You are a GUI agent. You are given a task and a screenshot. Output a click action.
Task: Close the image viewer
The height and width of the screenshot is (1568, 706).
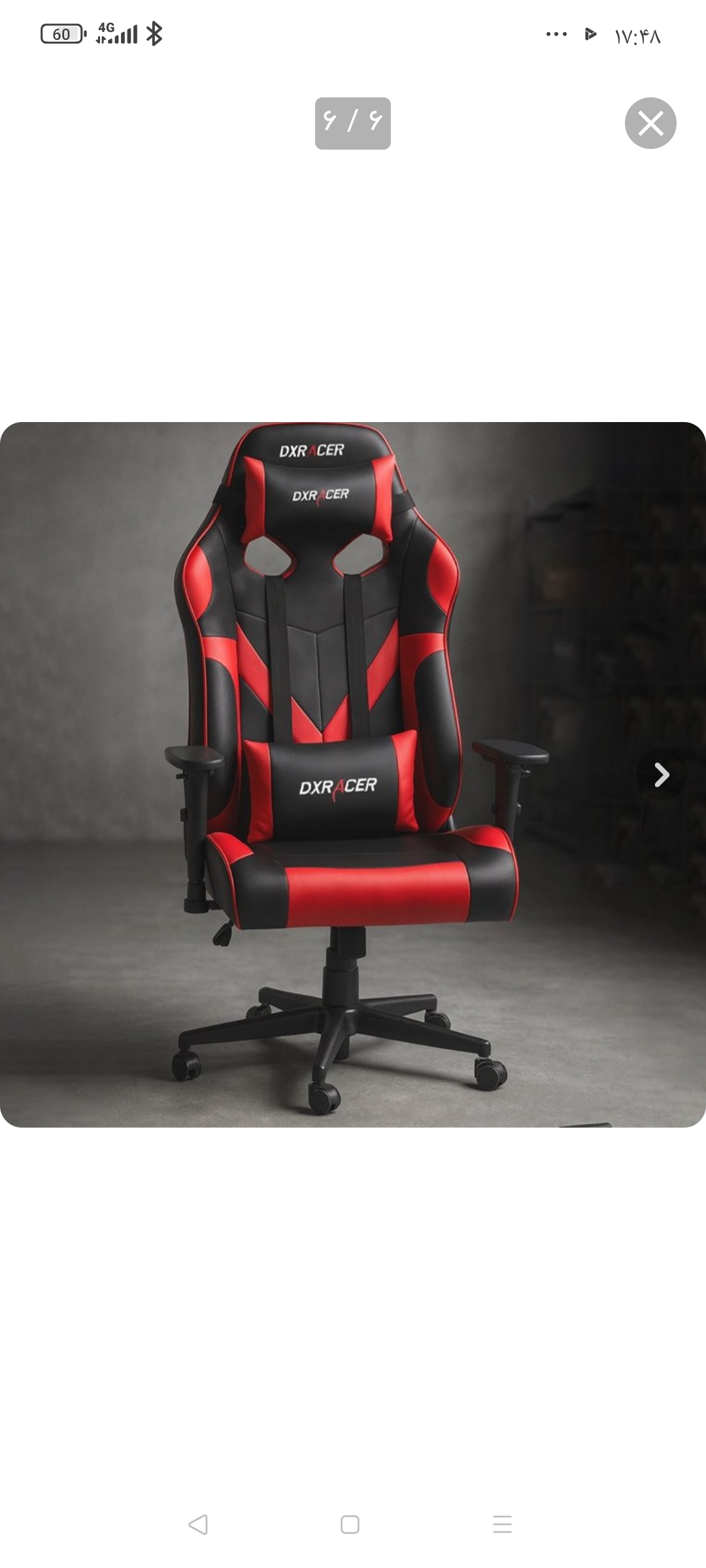pos(650,123)
